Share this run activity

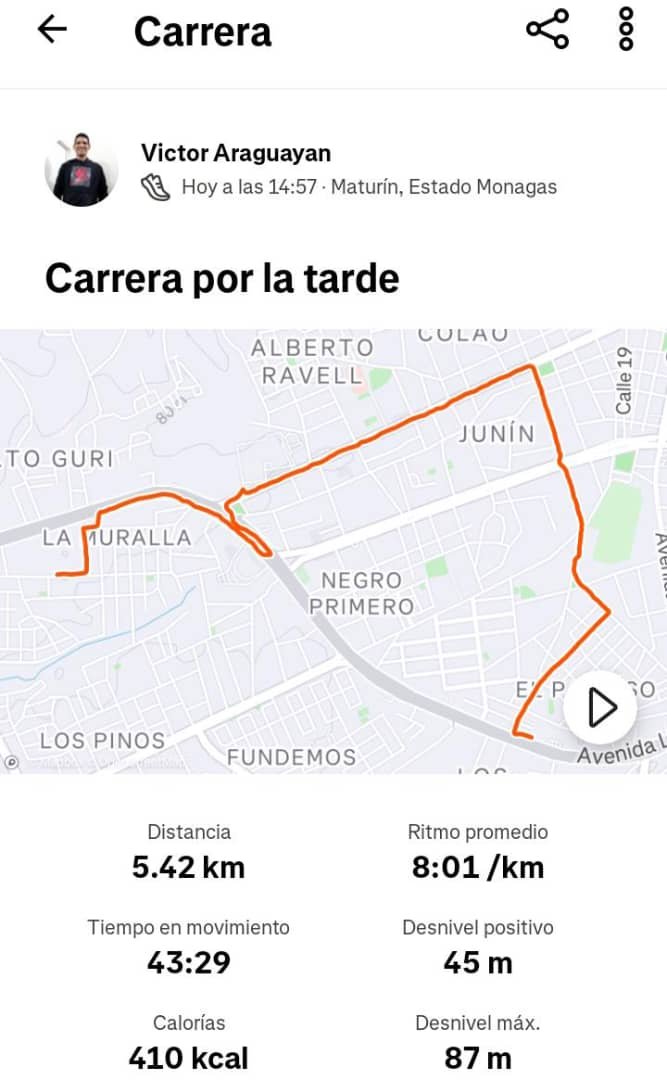pos(548,29)
